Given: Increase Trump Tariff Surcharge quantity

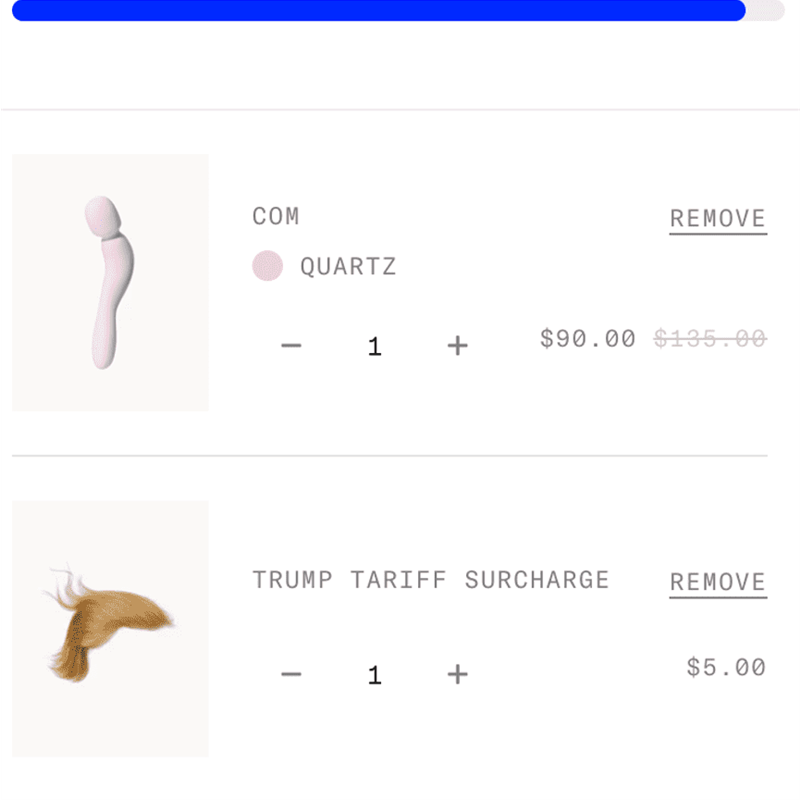Looking at the screenshot, I should coord(457,674).
